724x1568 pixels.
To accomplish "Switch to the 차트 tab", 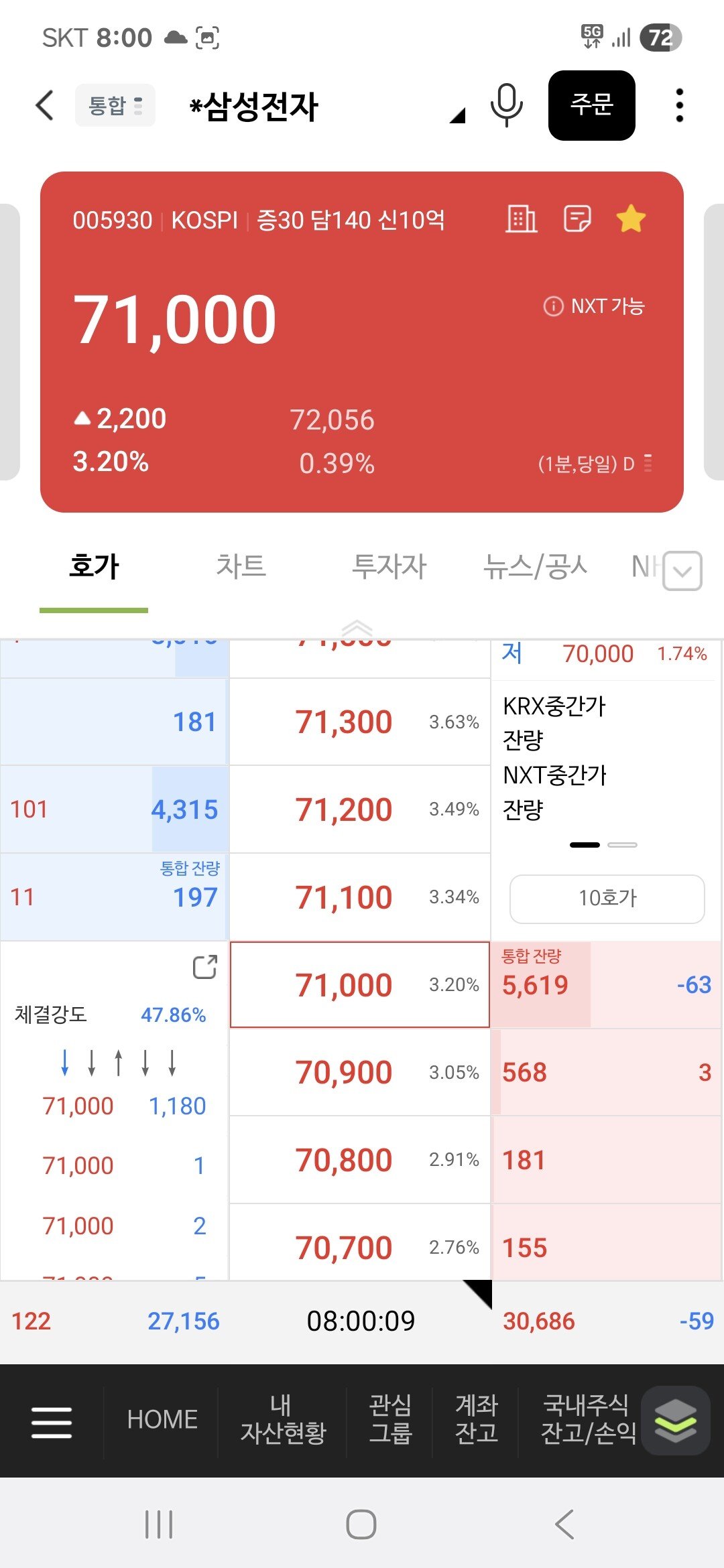I will [241, 566].
